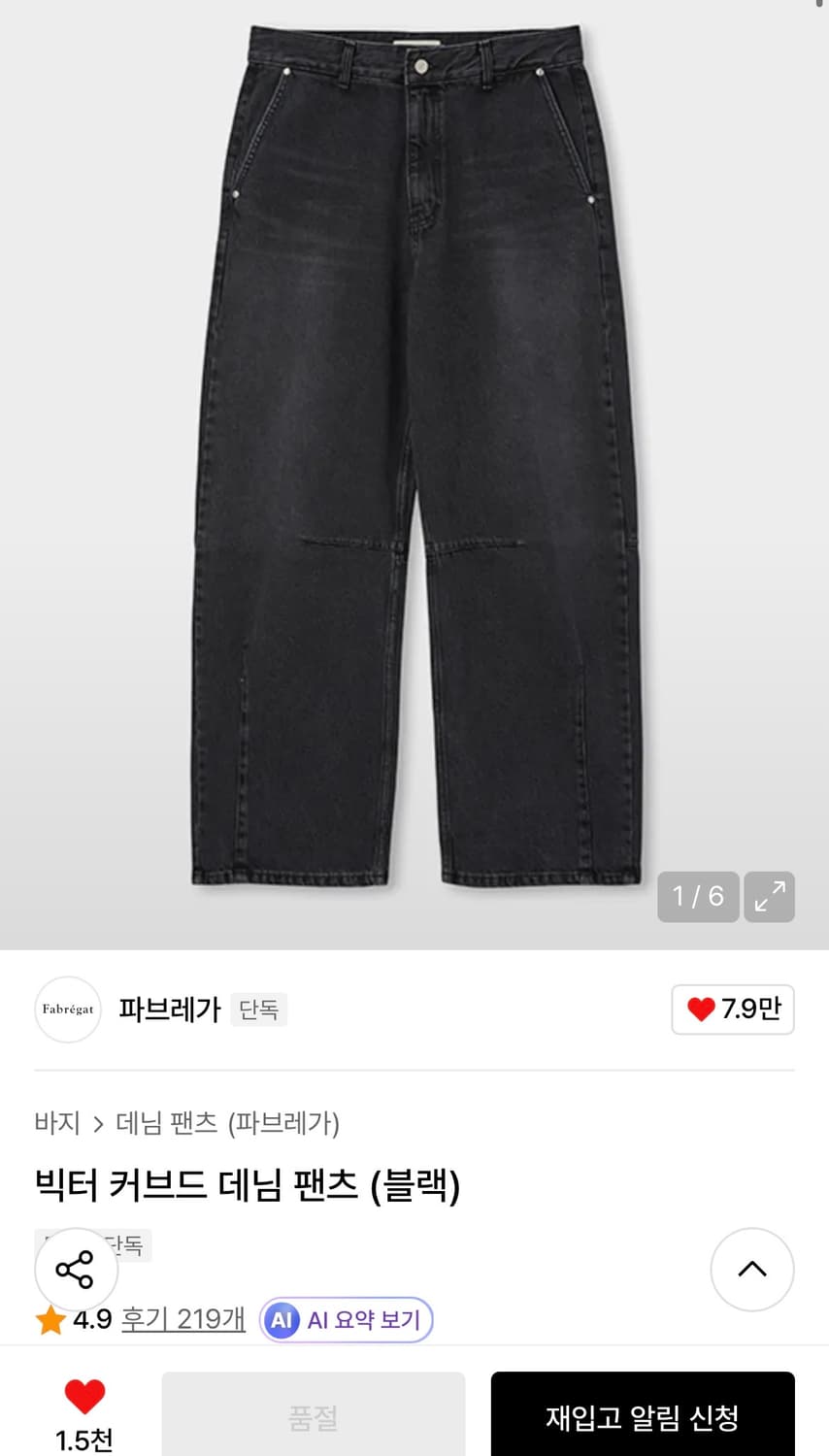The width and height of the screenshot is (829, 1456).
Task: Tap the fullscreen expand icon on product image
Action: (x=769, y=897)
